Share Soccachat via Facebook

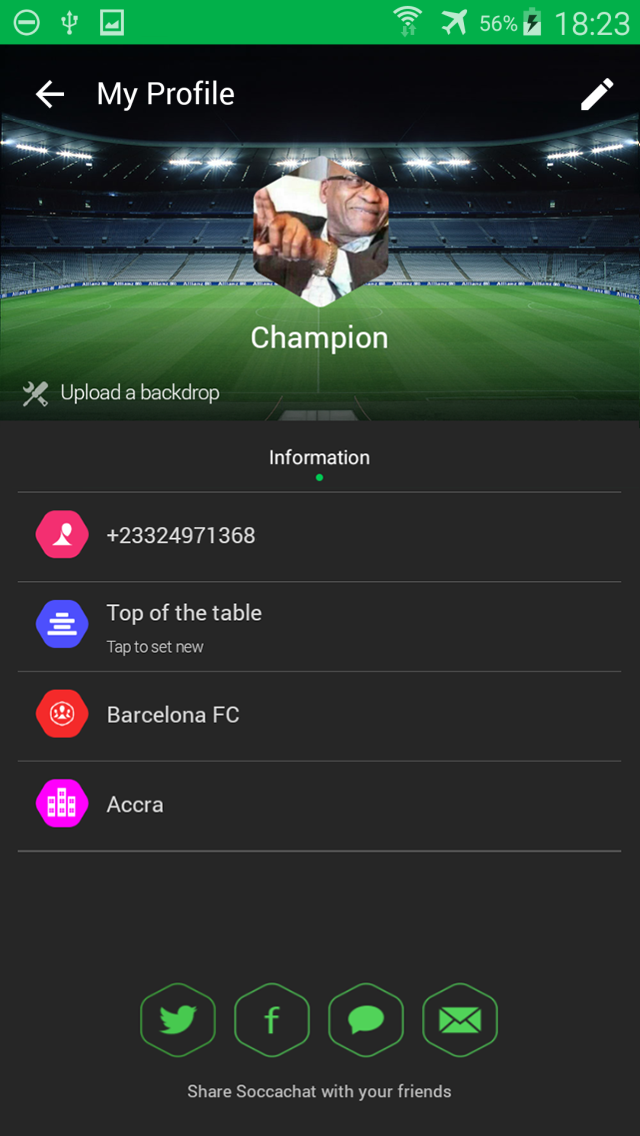coord(272,1020)
